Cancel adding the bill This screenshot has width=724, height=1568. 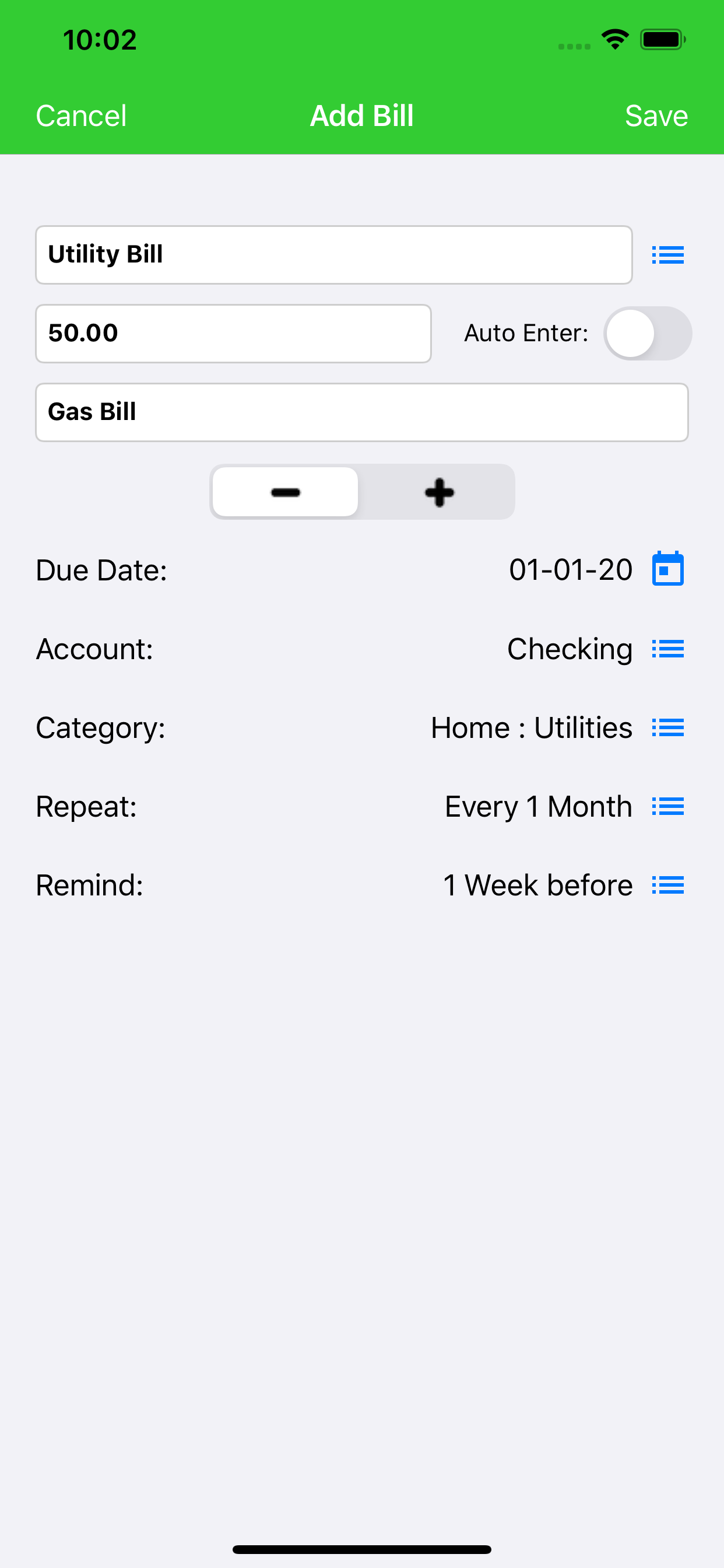[81, 116]
